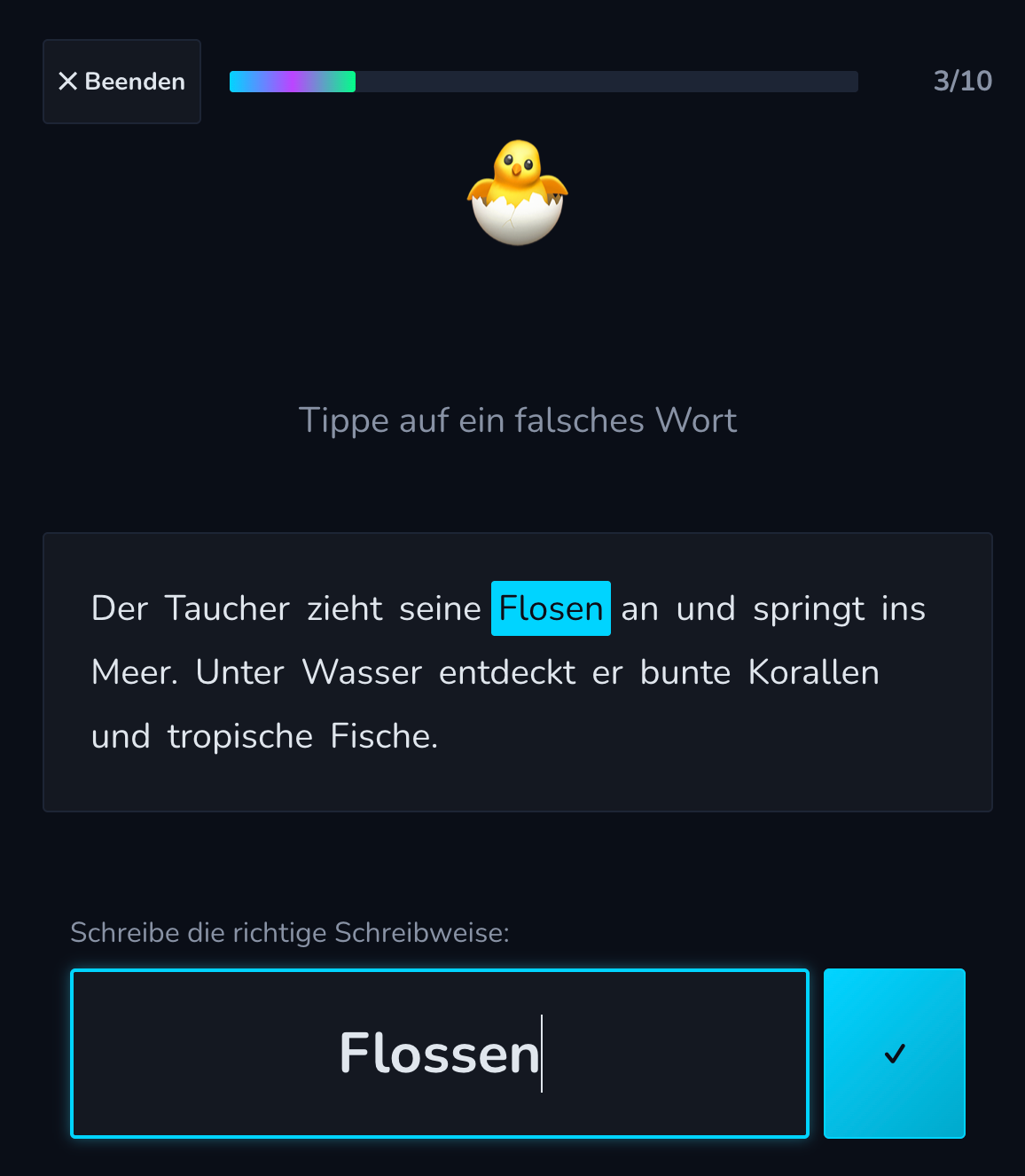Focus the text field containing Flossen

click(440, 1053)
